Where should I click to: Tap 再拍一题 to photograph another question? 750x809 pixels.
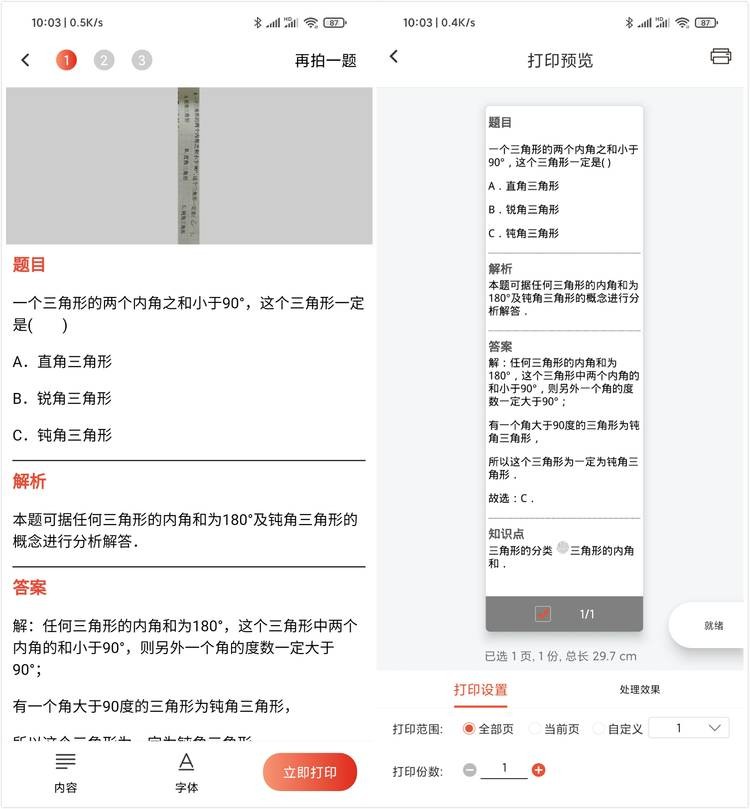point(325,60)
